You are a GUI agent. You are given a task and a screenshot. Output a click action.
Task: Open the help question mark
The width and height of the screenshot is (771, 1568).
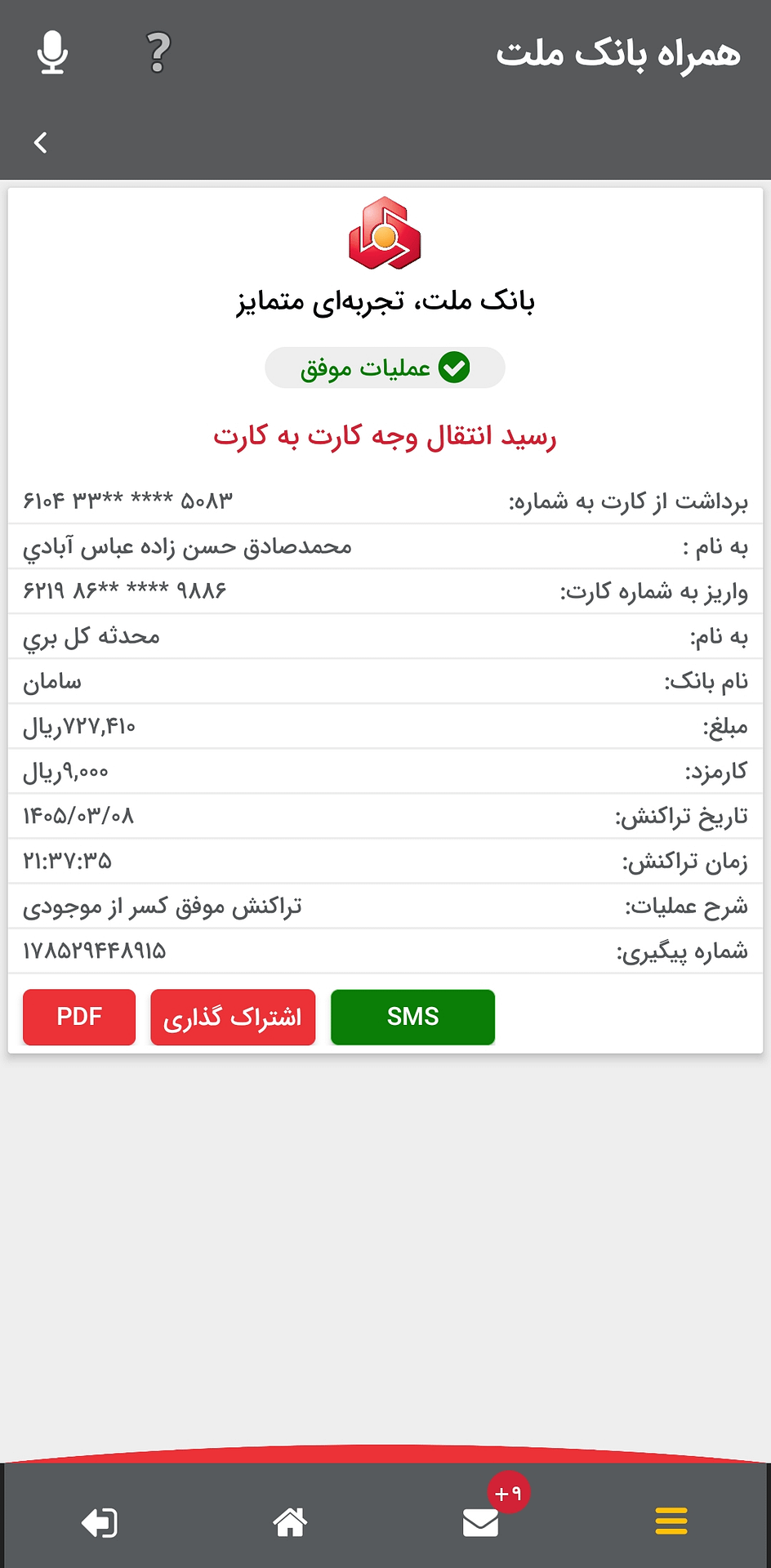click(x=158, y=52)
